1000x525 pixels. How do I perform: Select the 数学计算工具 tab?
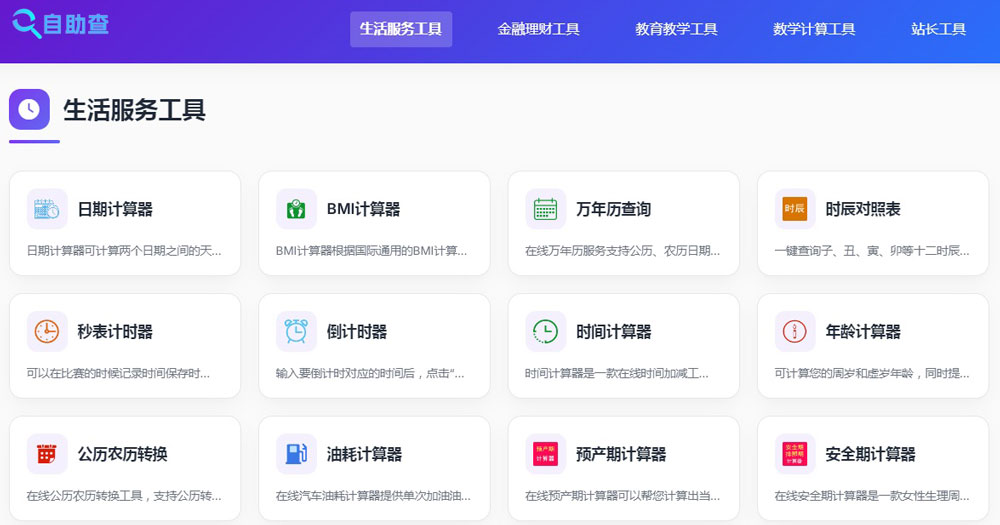(x=814, y=29)
